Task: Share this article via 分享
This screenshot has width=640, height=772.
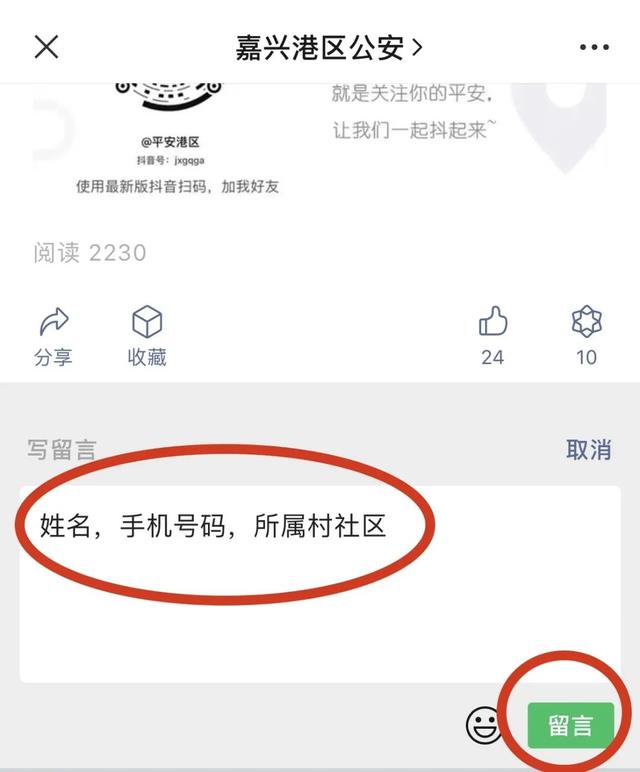Action: point(53,336)
